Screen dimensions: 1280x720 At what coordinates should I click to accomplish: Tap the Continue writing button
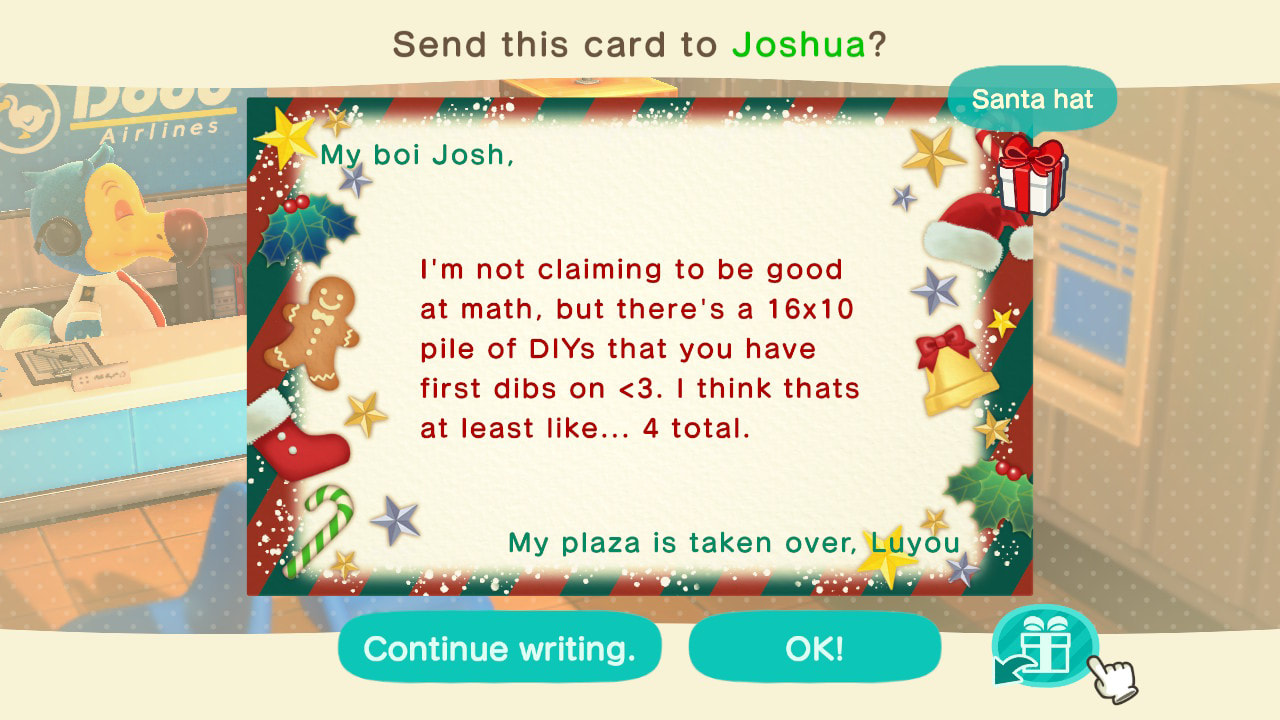click(499, 648)
